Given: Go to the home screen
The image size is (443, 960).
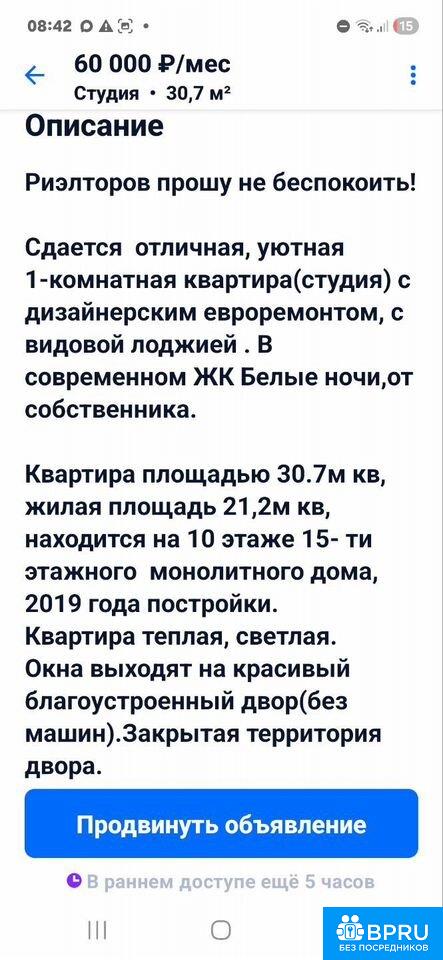Looking at the screenshot, I should pyautogui.click(x=221, y=930).
